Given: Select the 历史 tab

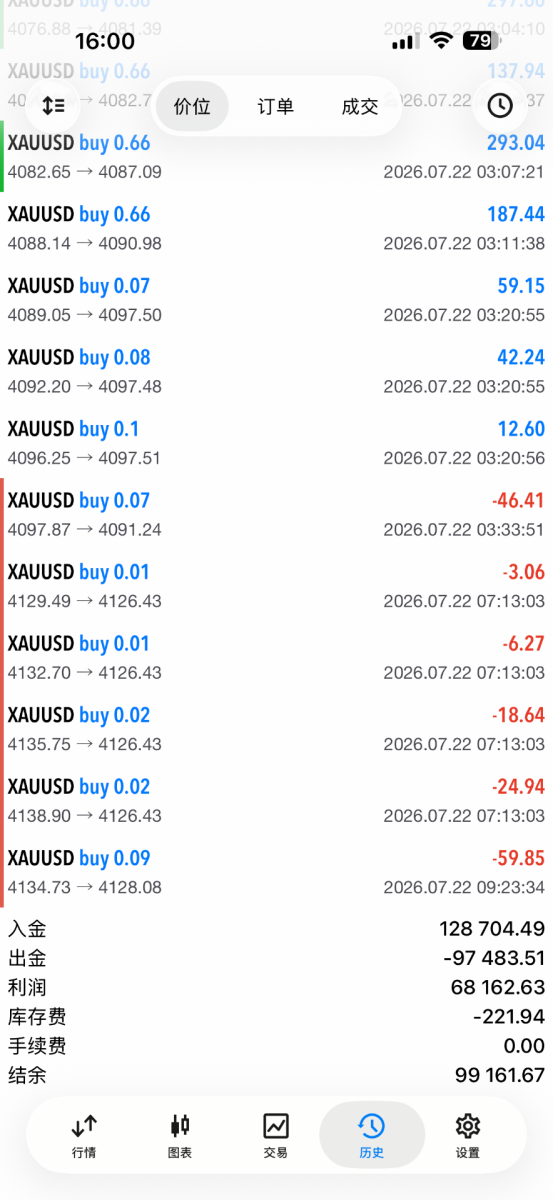Looking at the screenshot, I should pos(371,1136).
